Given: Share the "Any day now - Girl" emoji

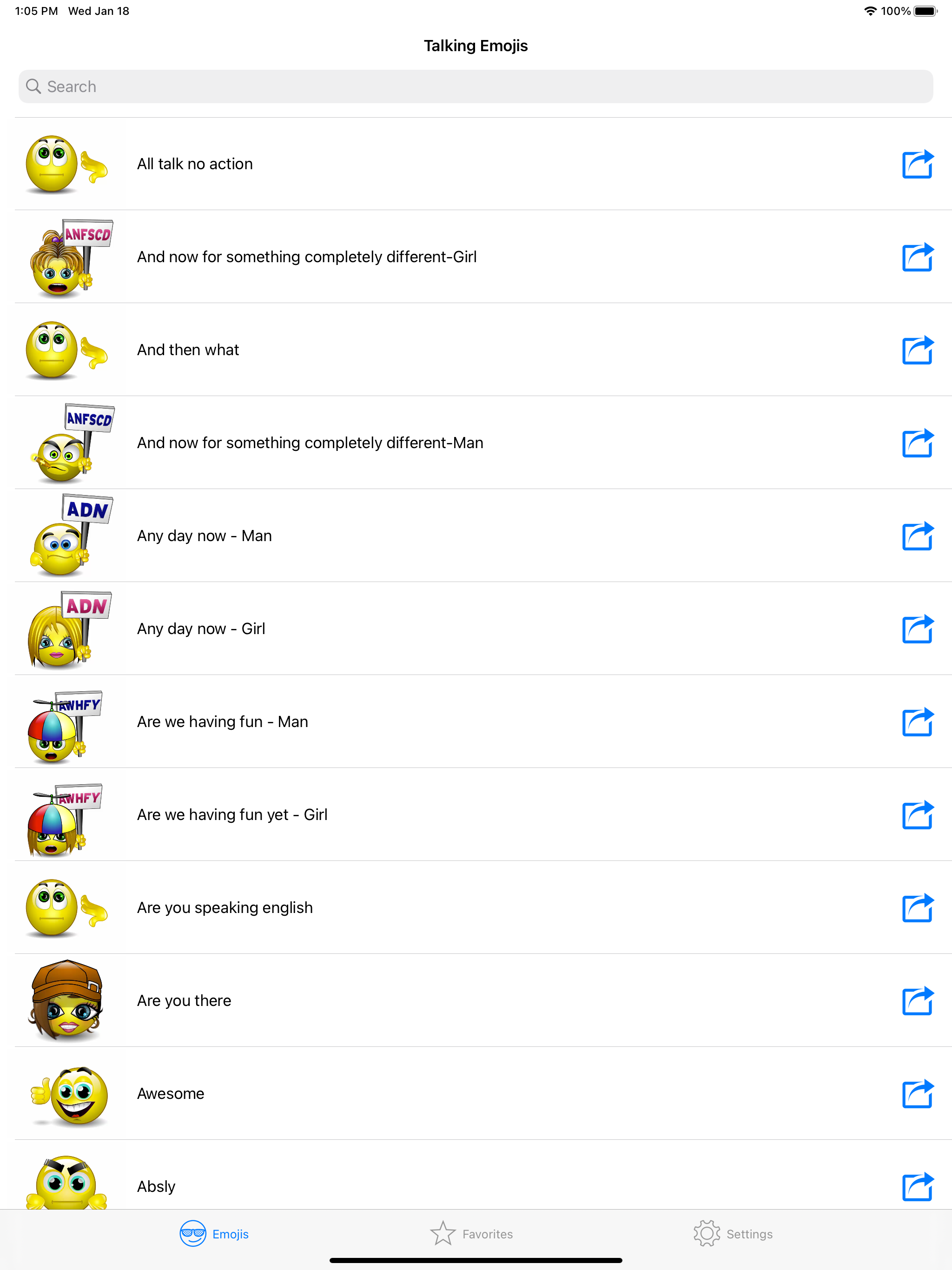Looking at the screenshot, I should pos(917,628).
